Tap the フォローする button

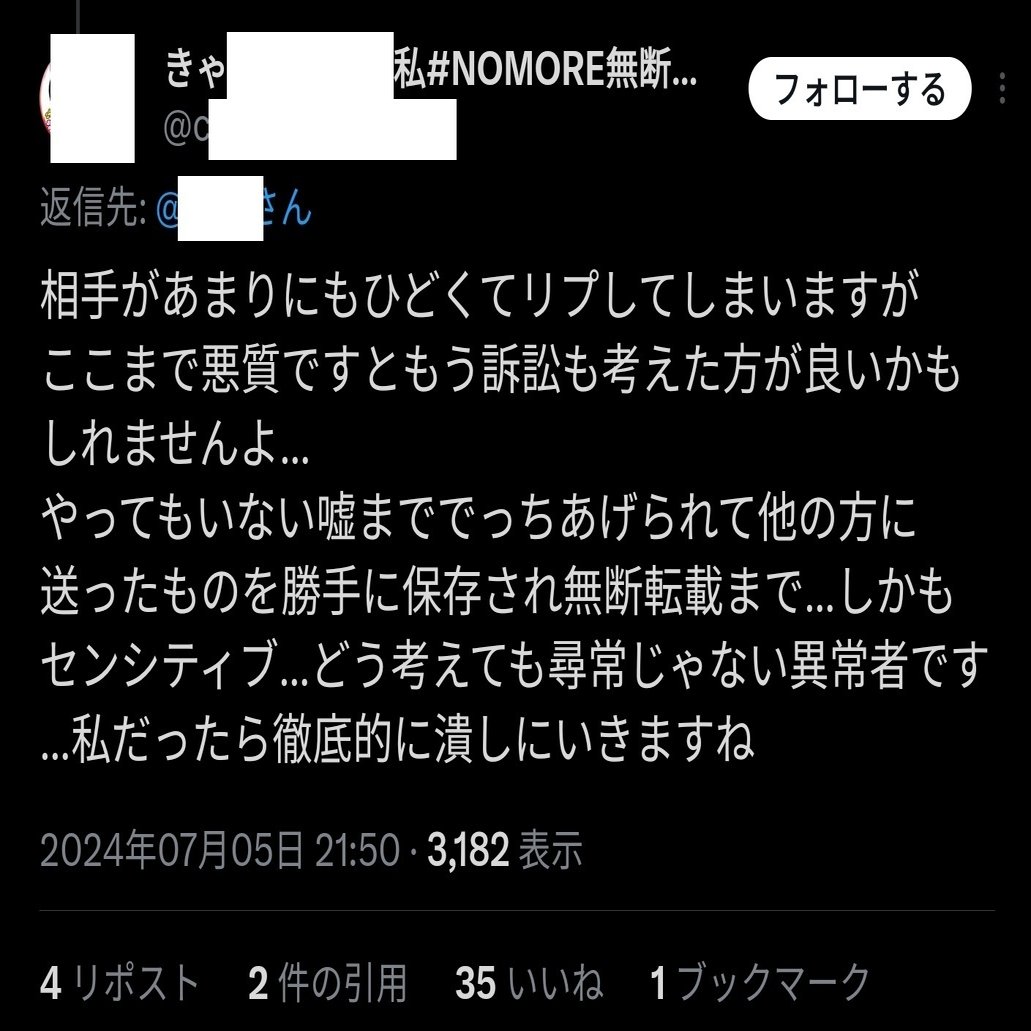click(x=859, y=89)
